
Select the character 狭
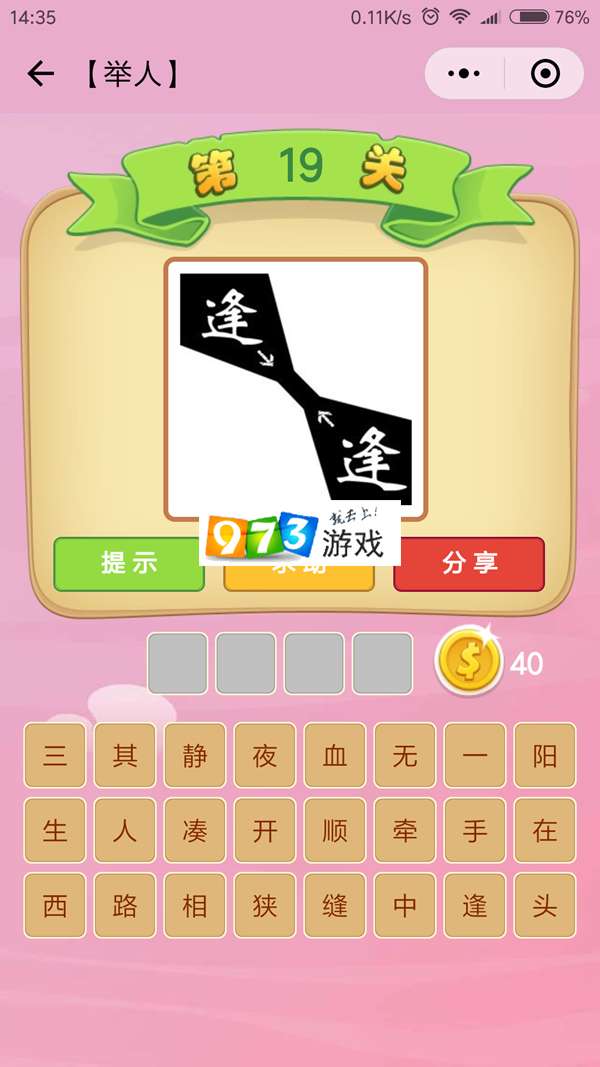(265, 906)
